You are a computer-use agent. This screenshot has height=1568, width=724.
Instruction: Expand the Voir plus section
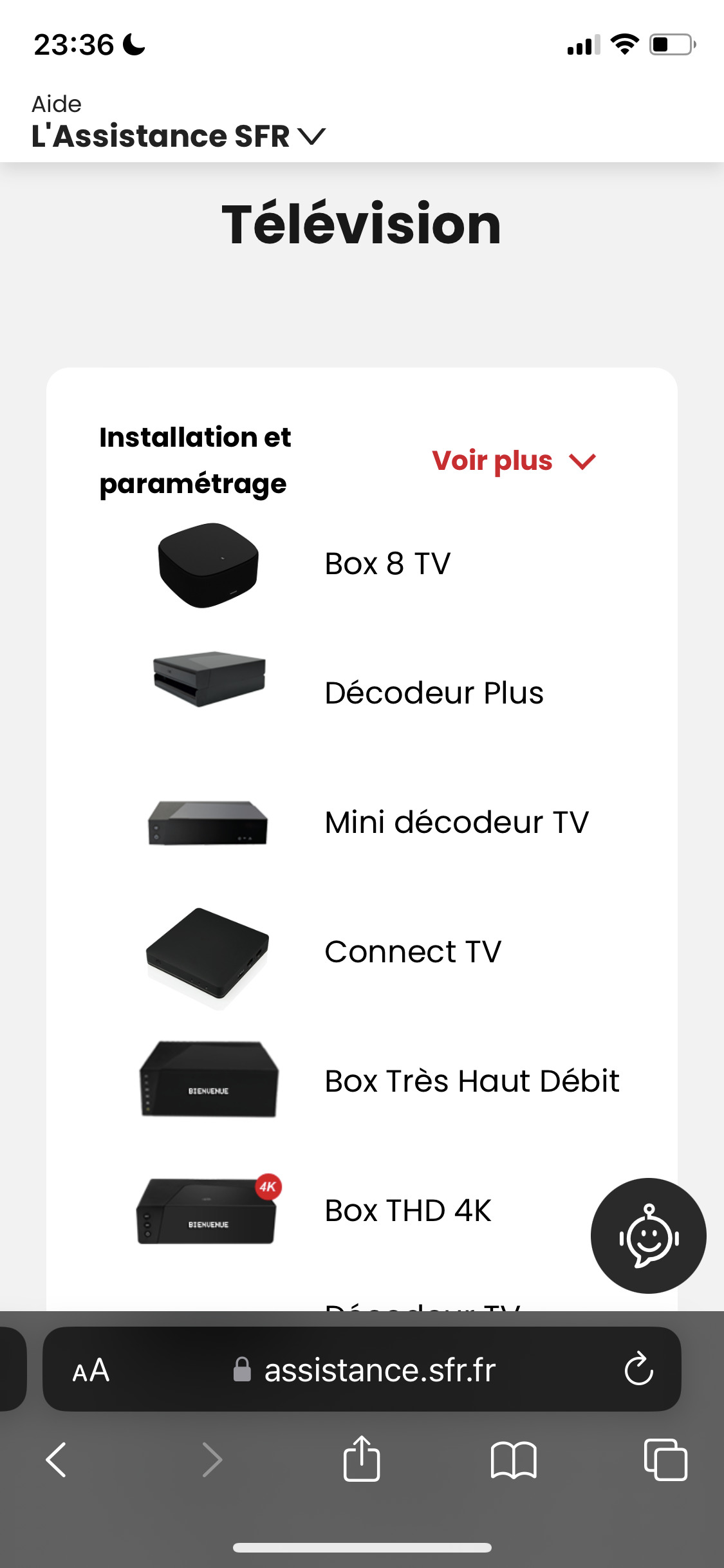click(492, 460)
